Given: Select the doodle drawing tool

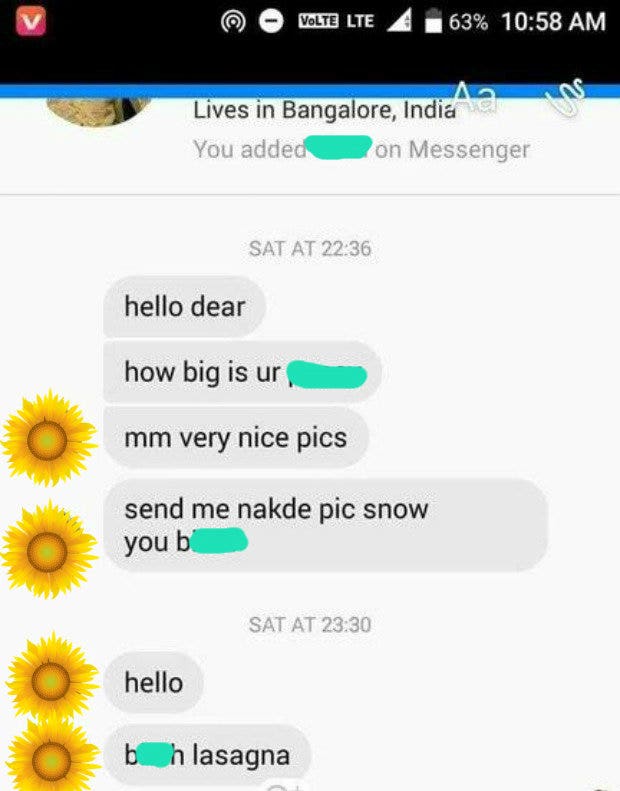Looking at the screenshot, I should pyautogui.click(x=563, y=98).
